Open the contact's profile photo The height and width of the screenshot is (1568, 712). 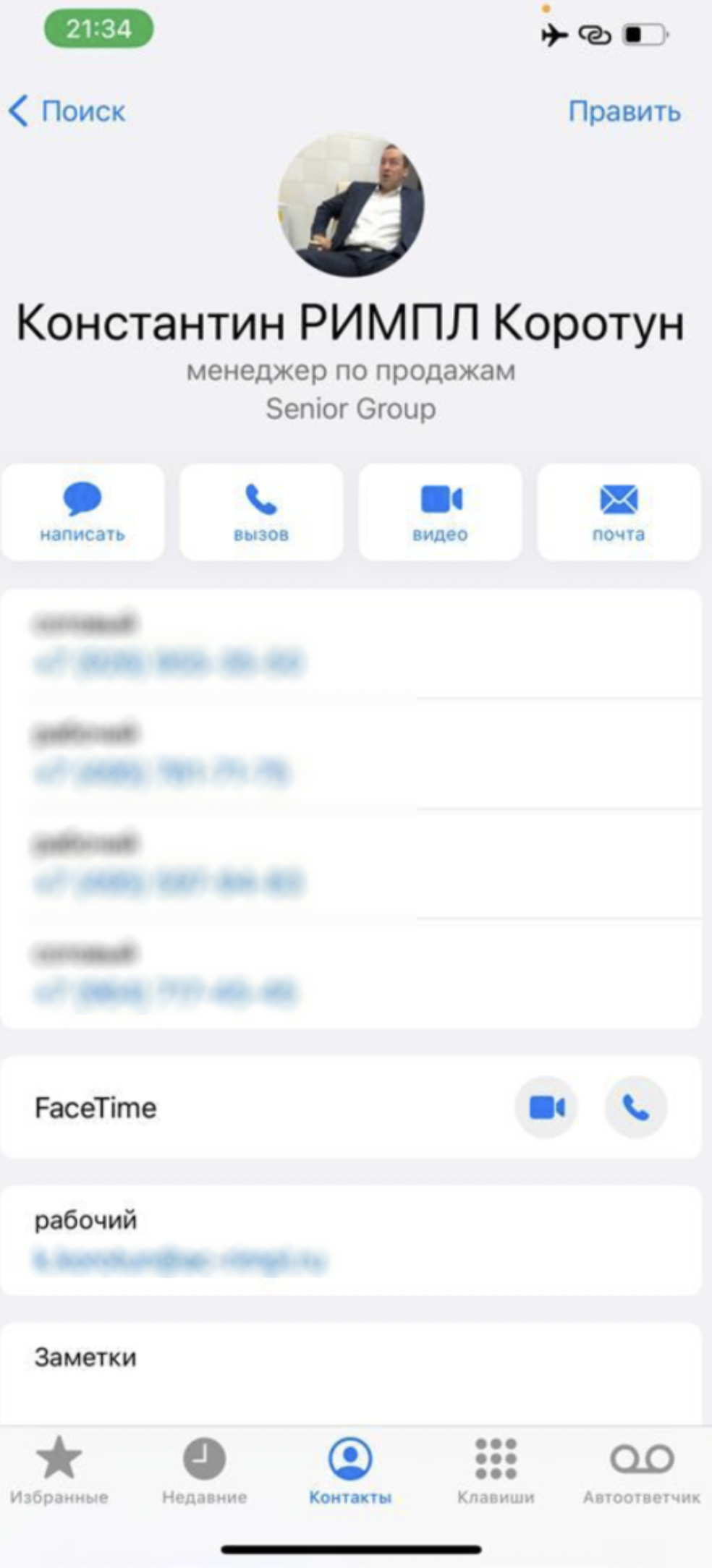tap(351, 205)
